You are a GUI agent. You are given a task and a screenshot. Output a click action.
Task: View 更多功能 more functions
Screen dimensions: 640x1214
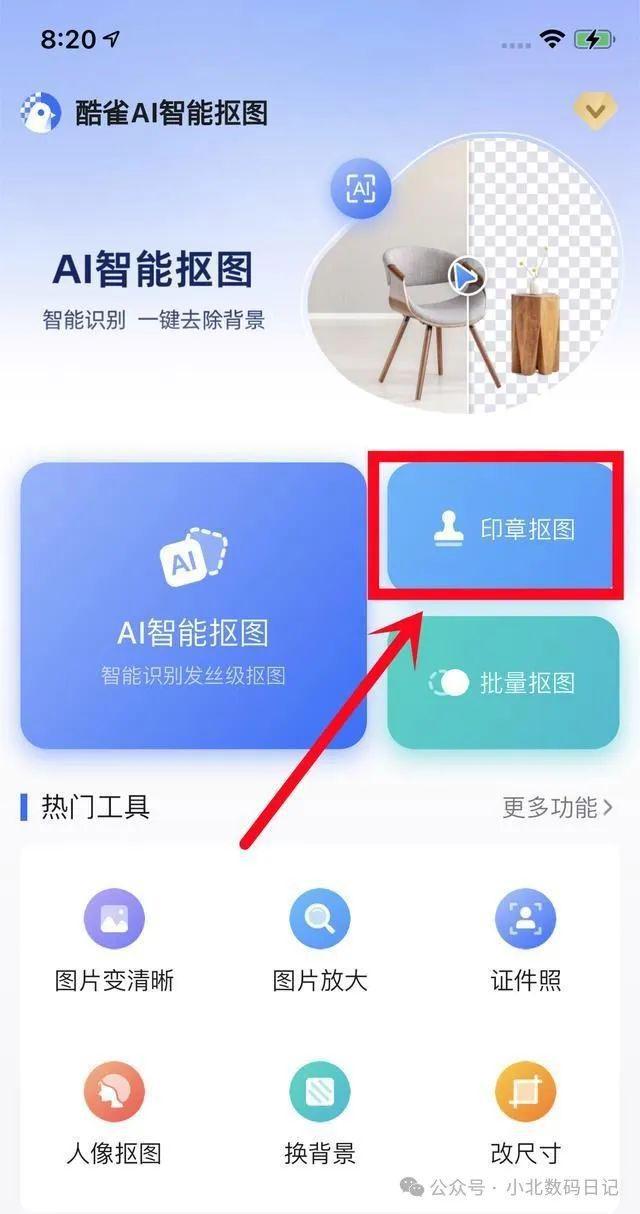pyautogui.click(x=556, y=807)
